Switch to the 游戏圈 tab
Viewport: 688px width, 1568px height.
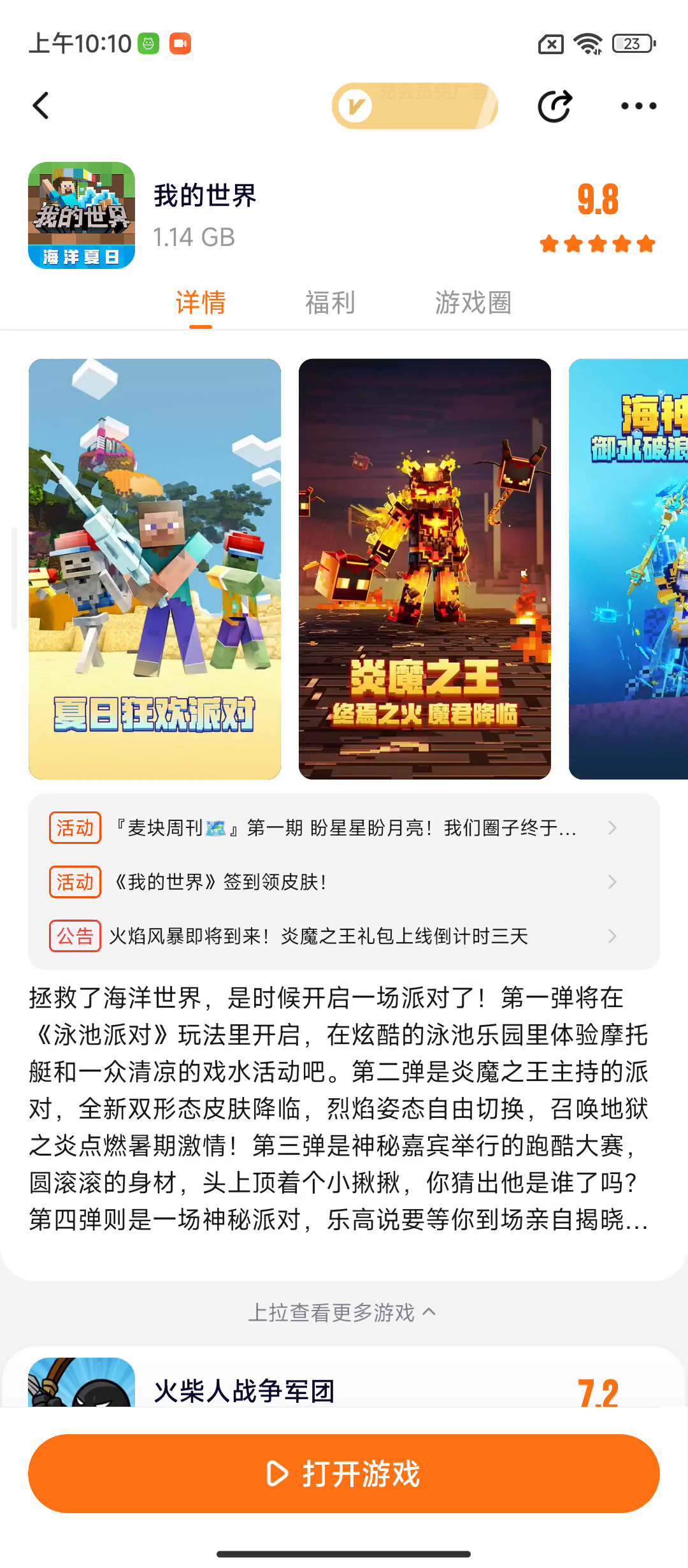coord(473,302)
